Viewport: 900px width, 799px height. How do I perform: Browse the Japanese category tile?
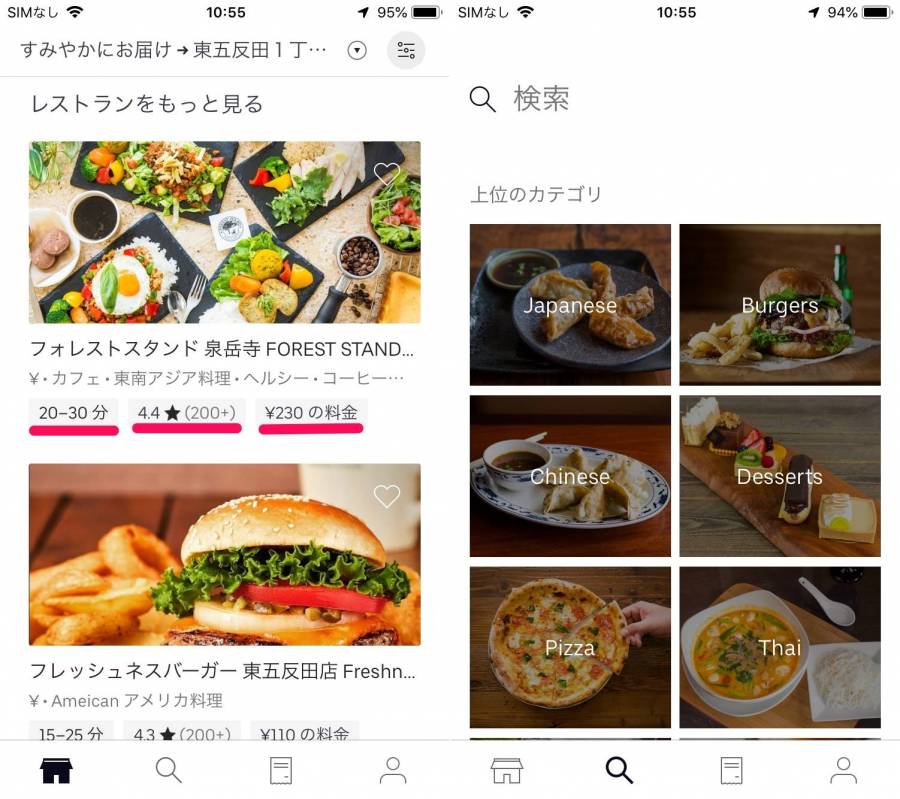[x=570, y=305]
